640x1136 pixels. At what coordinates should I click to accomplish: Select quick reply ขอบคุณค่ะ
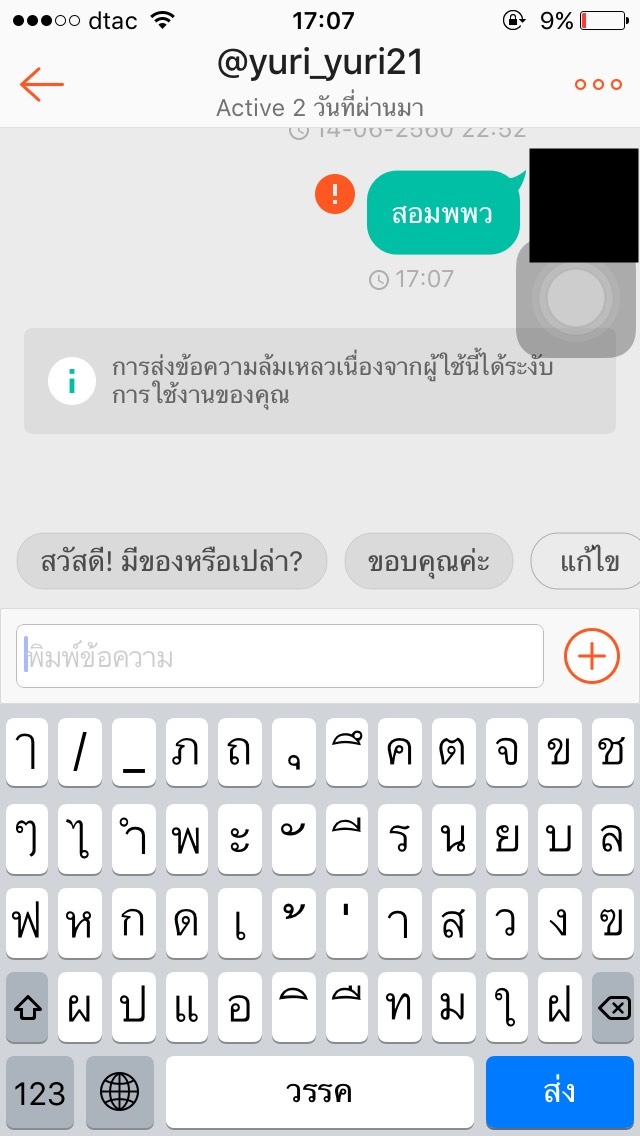[428, 561]
